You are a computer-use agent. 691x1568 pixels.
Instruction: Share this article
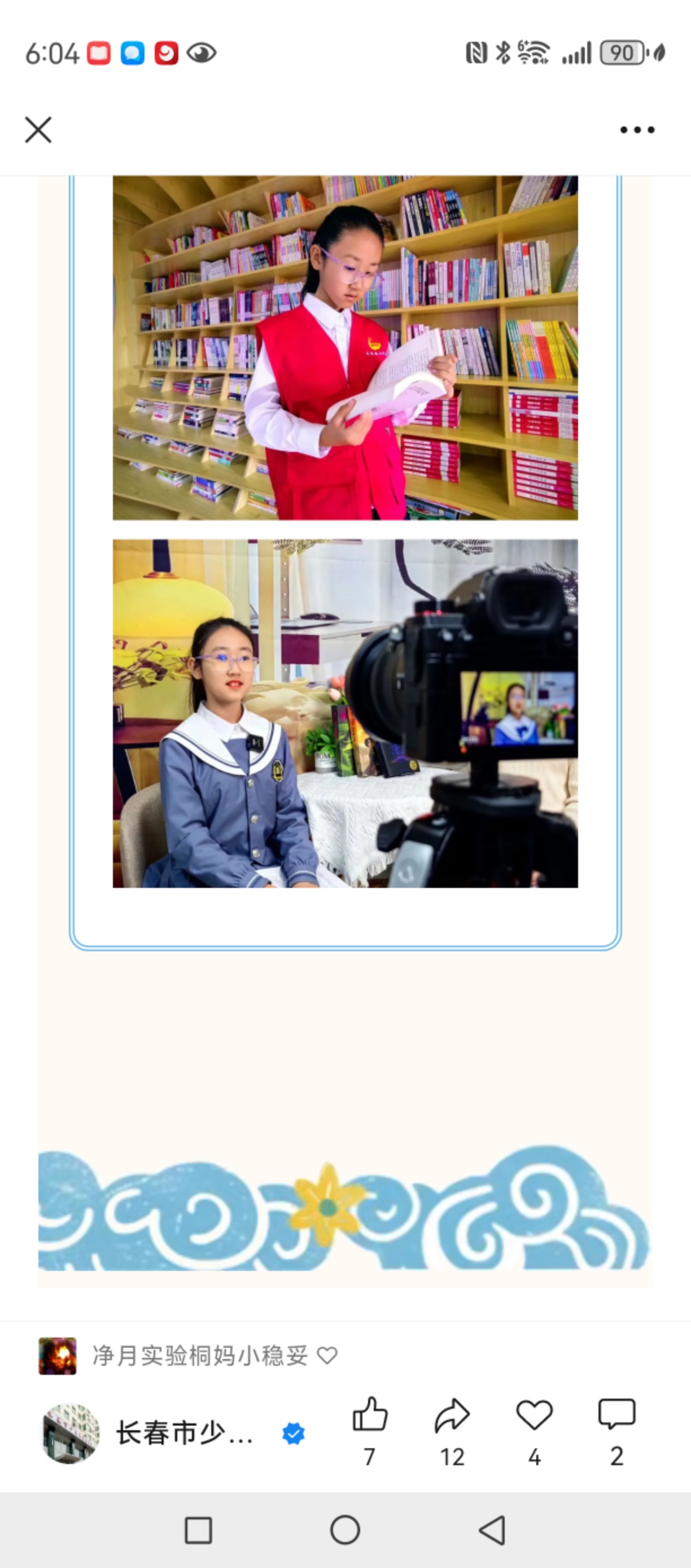452,1414
